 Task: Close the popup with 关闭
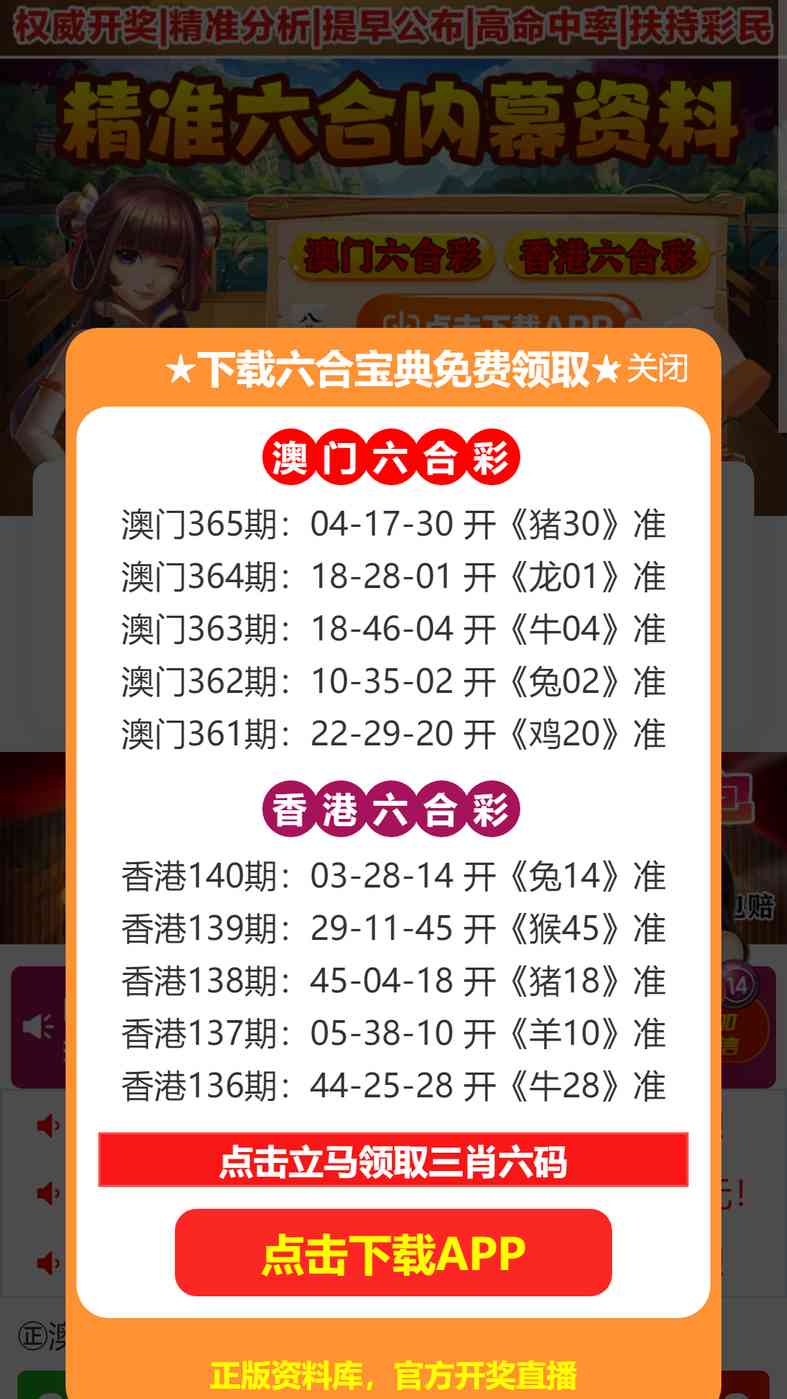pos(657,369)
